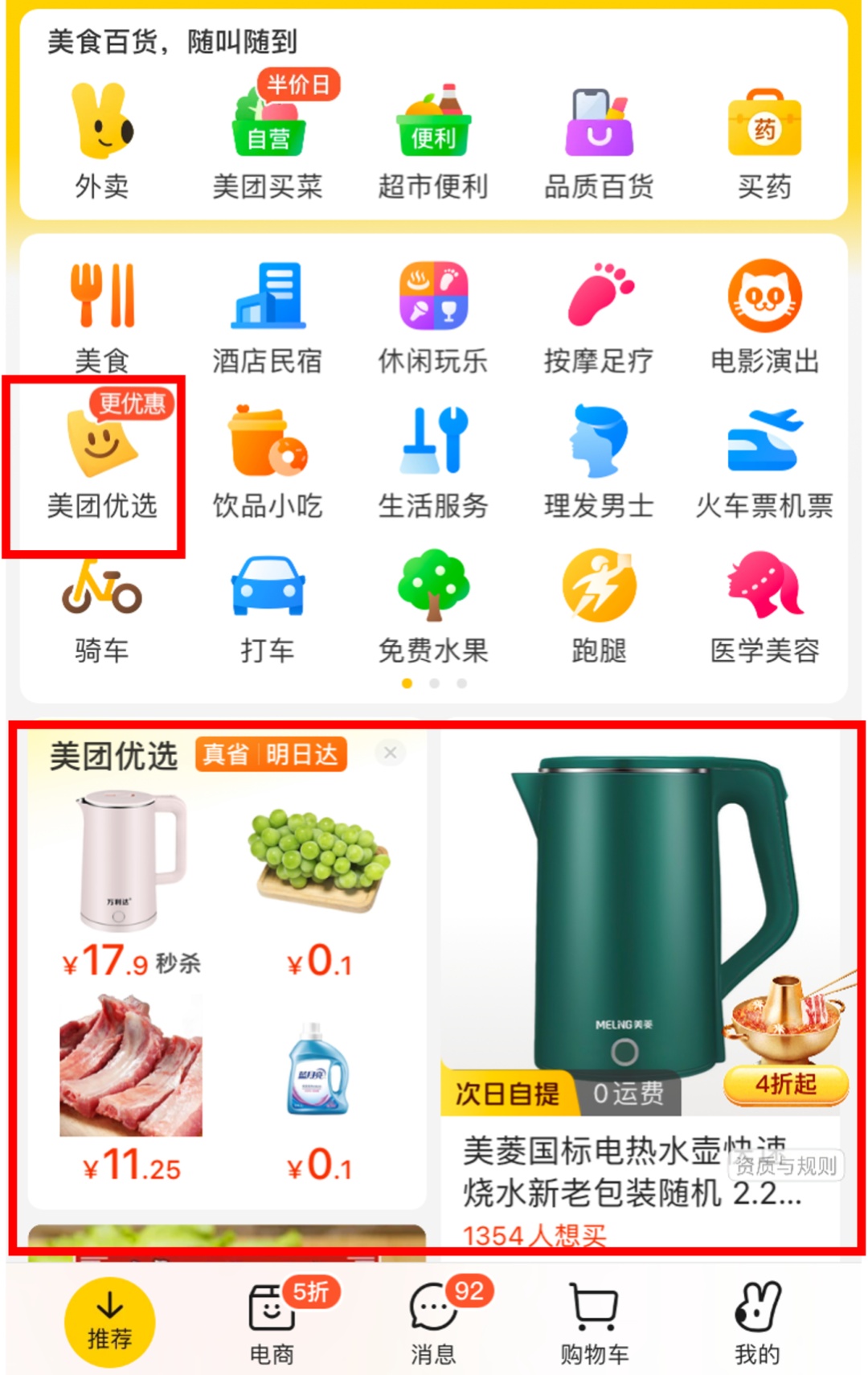Open the 外卖 food delivery service
868x1375 pixels.
coord(102,142)
